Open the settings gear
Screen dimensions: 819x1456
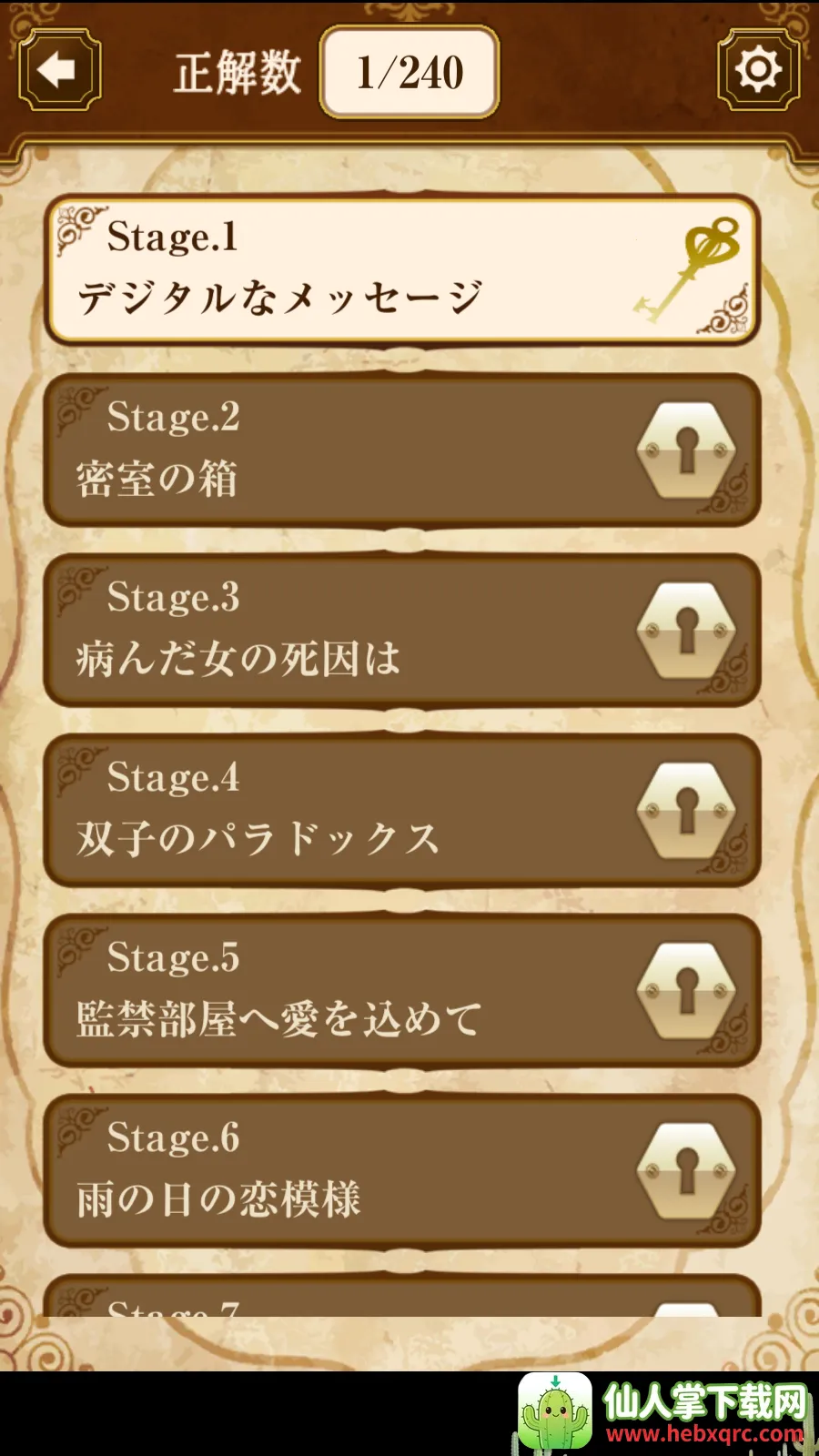tap(758, 70)
